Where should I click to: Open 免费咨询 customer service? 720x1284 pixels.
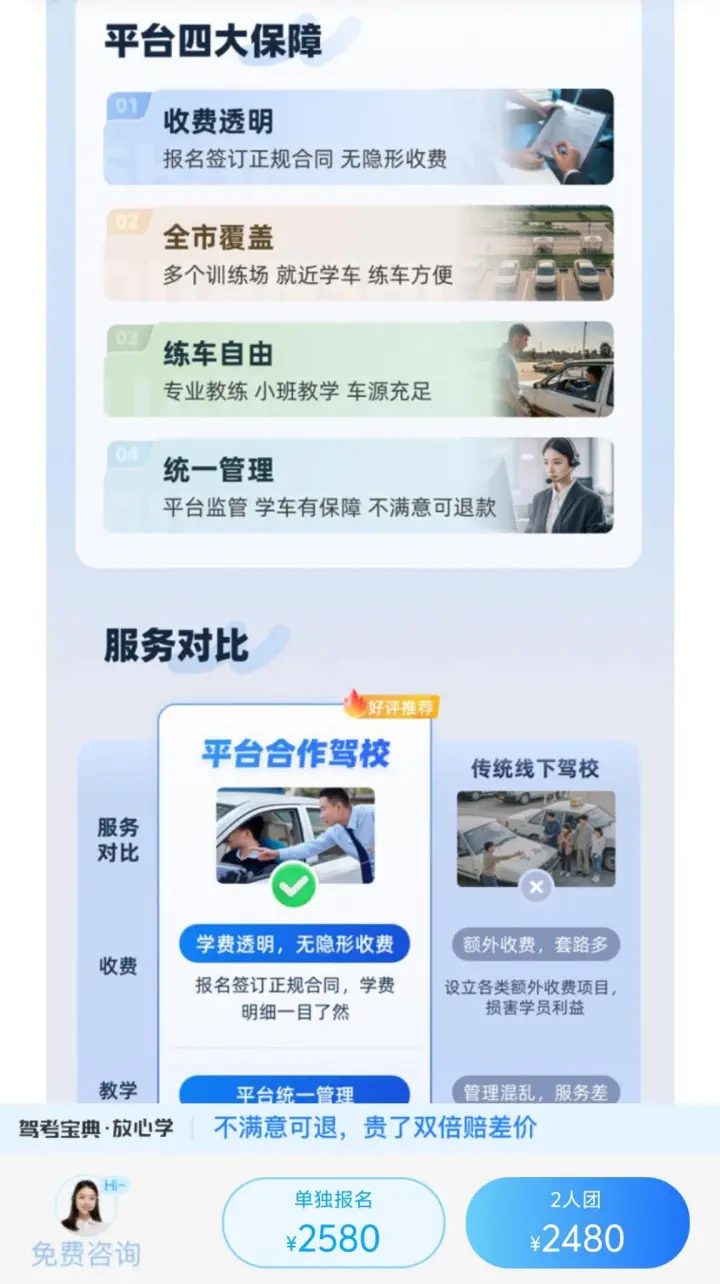tap(86, 1221)
